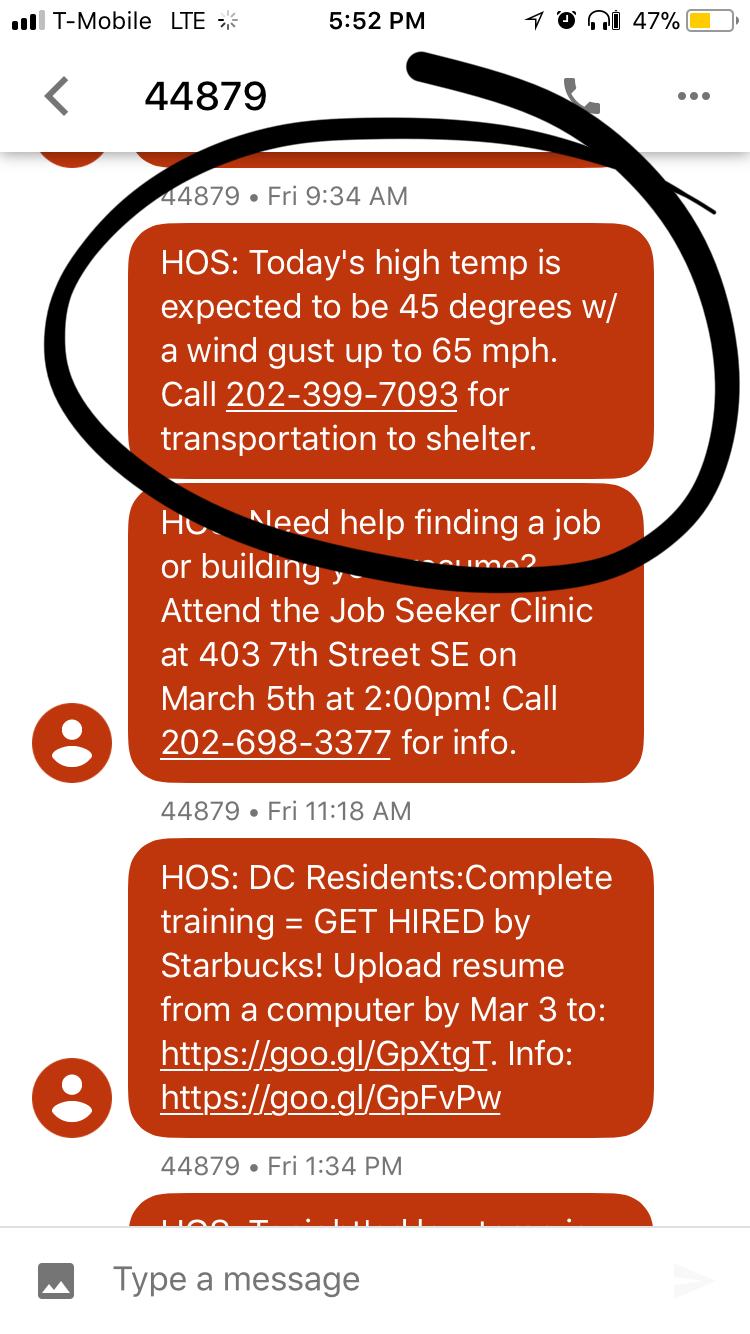The image size is (750, 1334).
Task: Go back to the conversation list
Action: pos(57,96)
